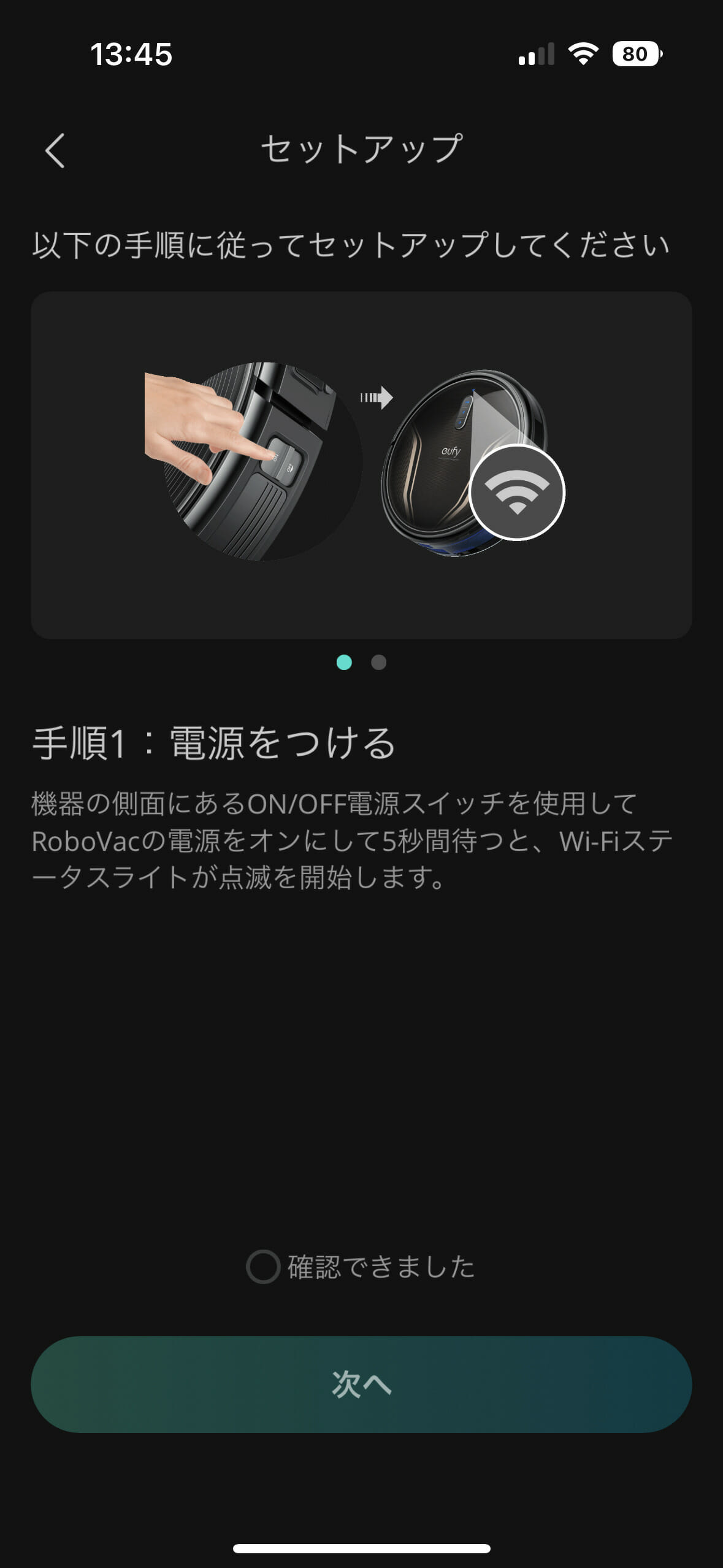The image size is (723, 1568).
Task: Tap the 次へ button to continue
Action: click(361, 1385)
